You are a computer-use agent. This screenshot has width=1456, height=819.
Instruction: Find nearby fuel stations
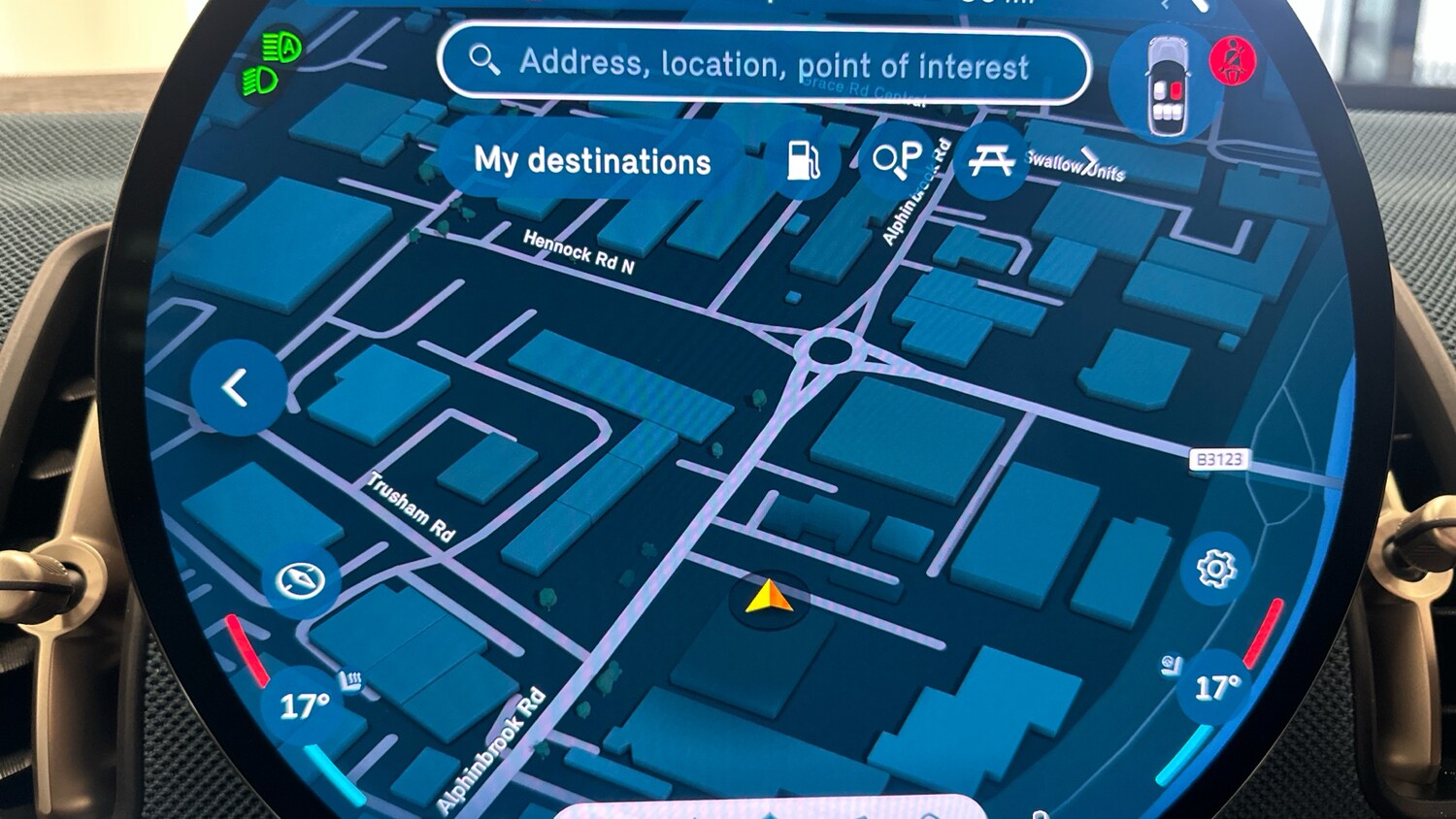803,161
